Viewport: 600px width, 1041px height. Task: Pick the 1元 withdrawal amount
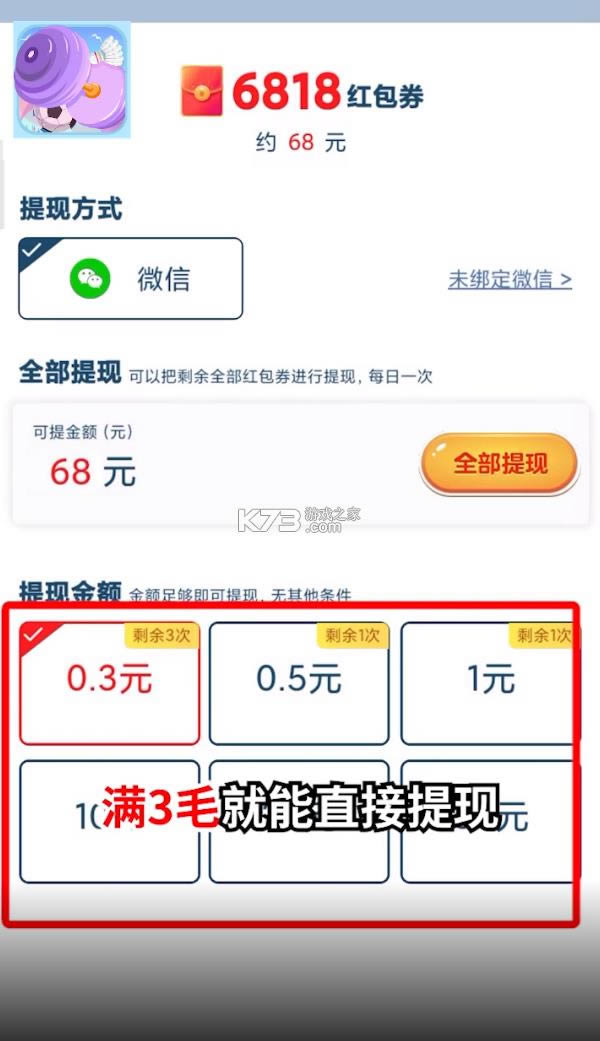(x=490, y=682)
